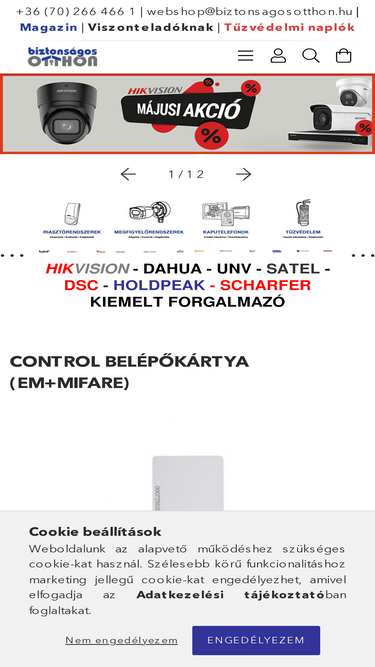Open the hamburger menu
The width and height of the screenshot is (375, 667).
pyautogui.click(x=245, y=56)
